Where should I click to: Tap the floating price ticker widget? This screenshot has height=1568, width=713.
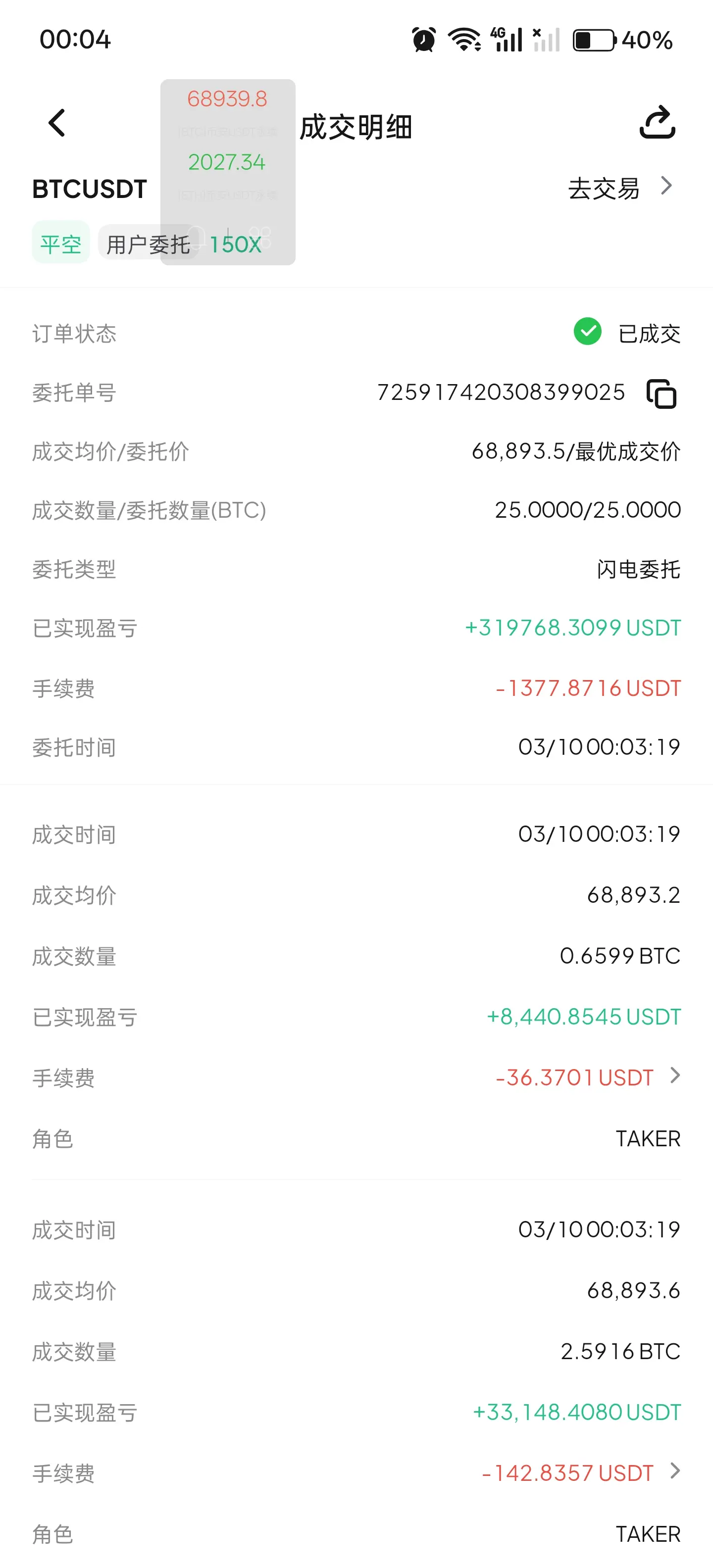228,172
